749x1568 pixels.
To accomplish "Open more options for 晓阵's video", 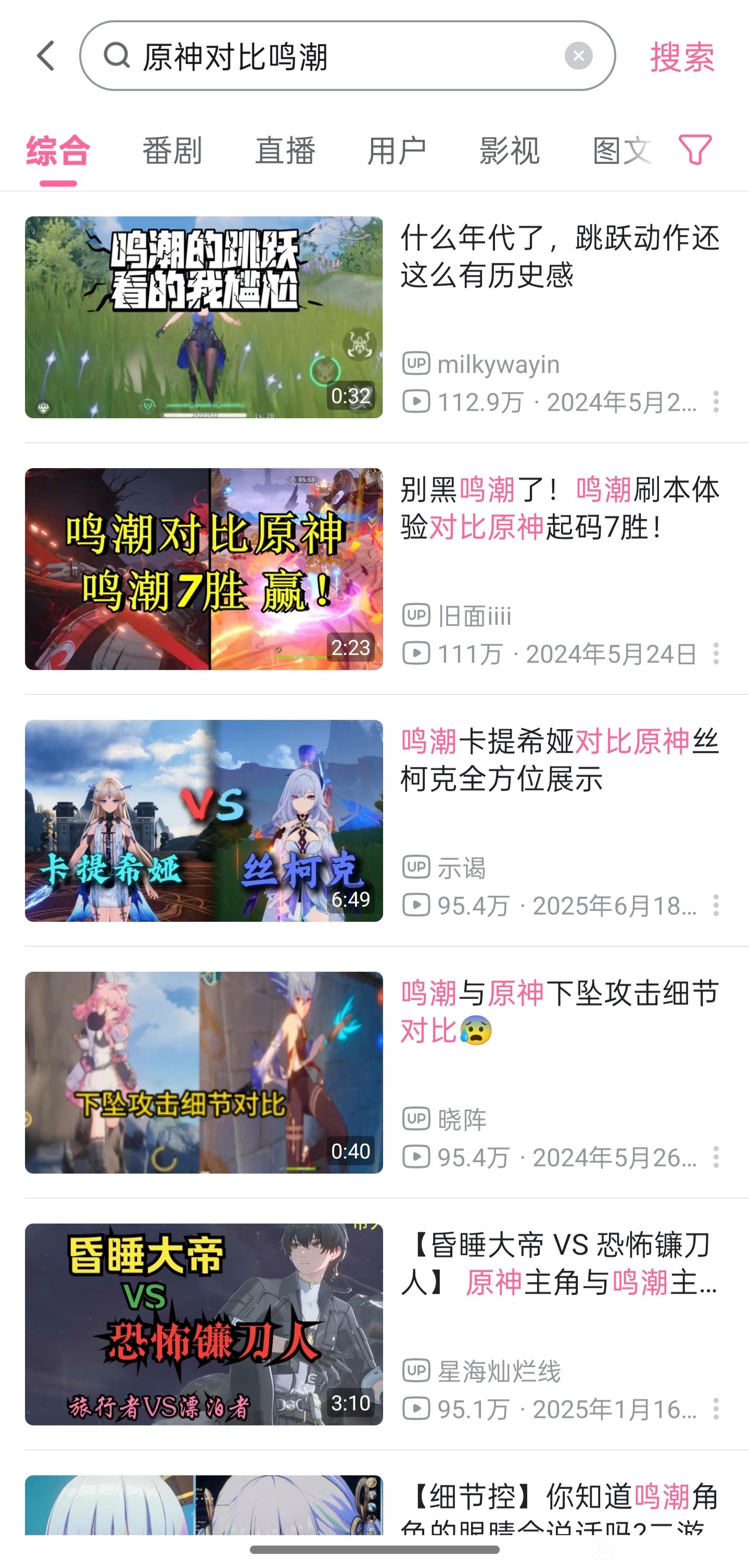I will tap(716, 1157).
